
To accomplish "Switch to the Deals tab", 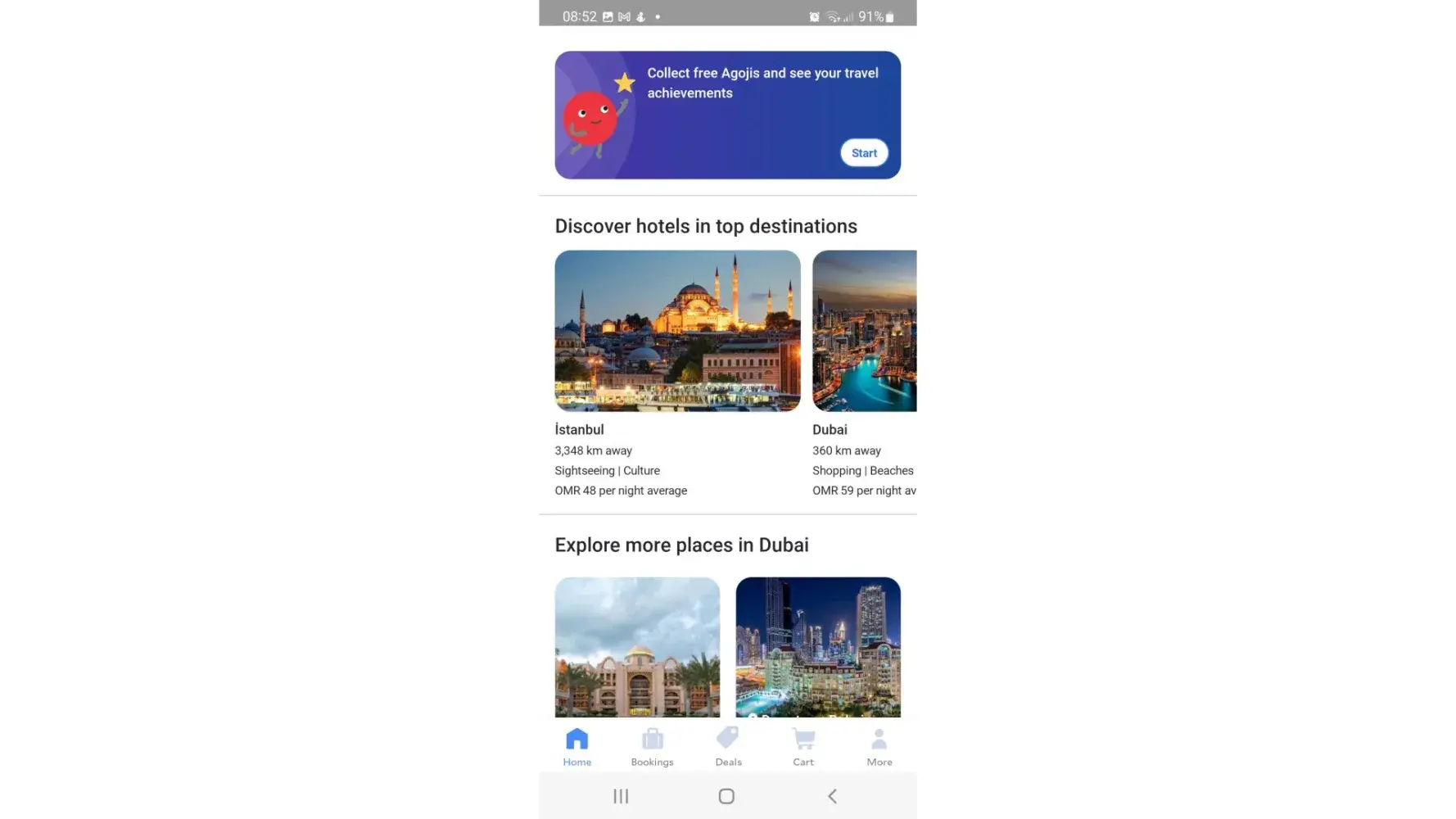I will (x=728, y=746).
